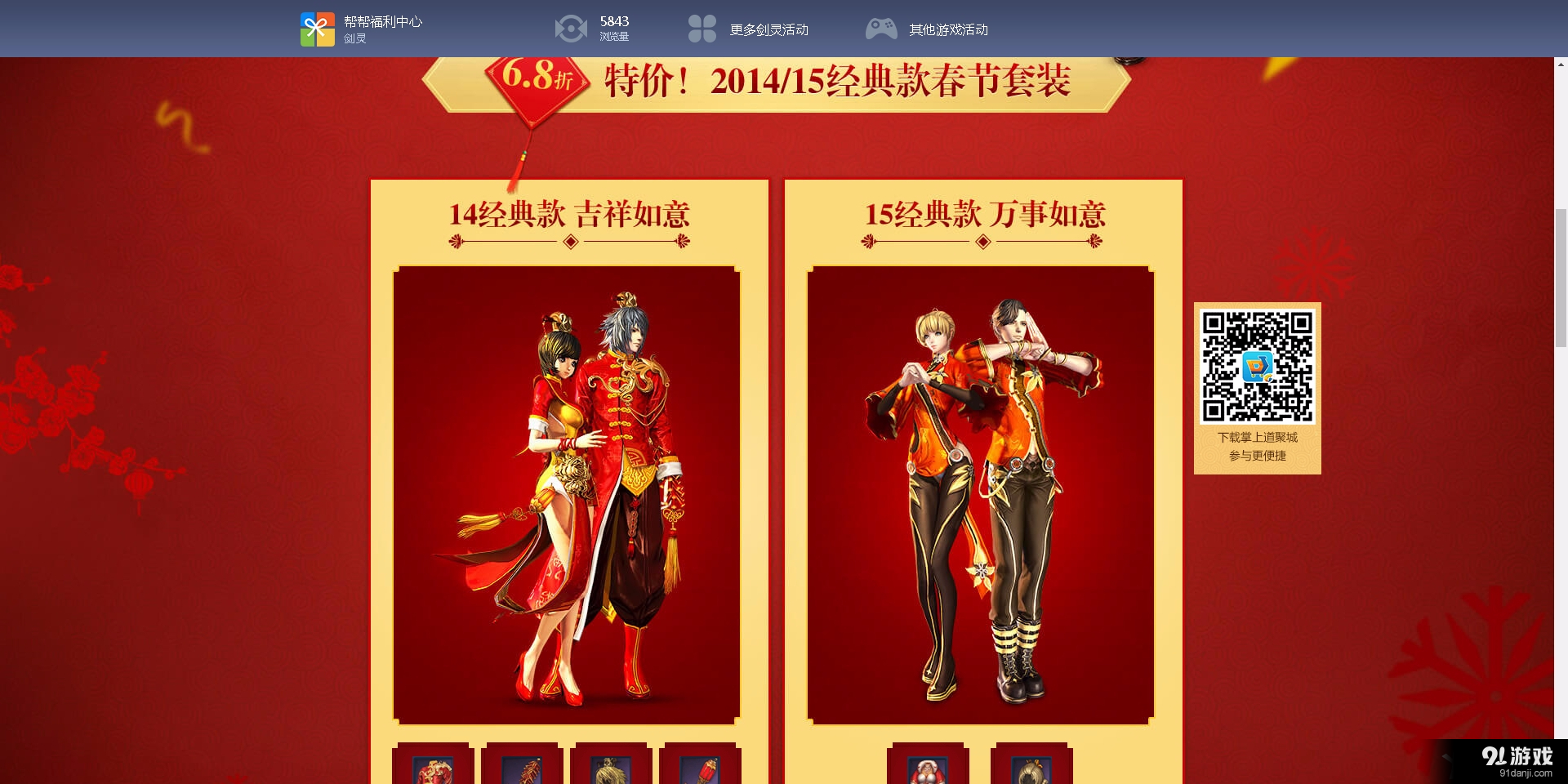Viewport: 1568px width, 784px height.
Task: Open 更多剑灵活动 menu
Action: click(x=749, y=29)
